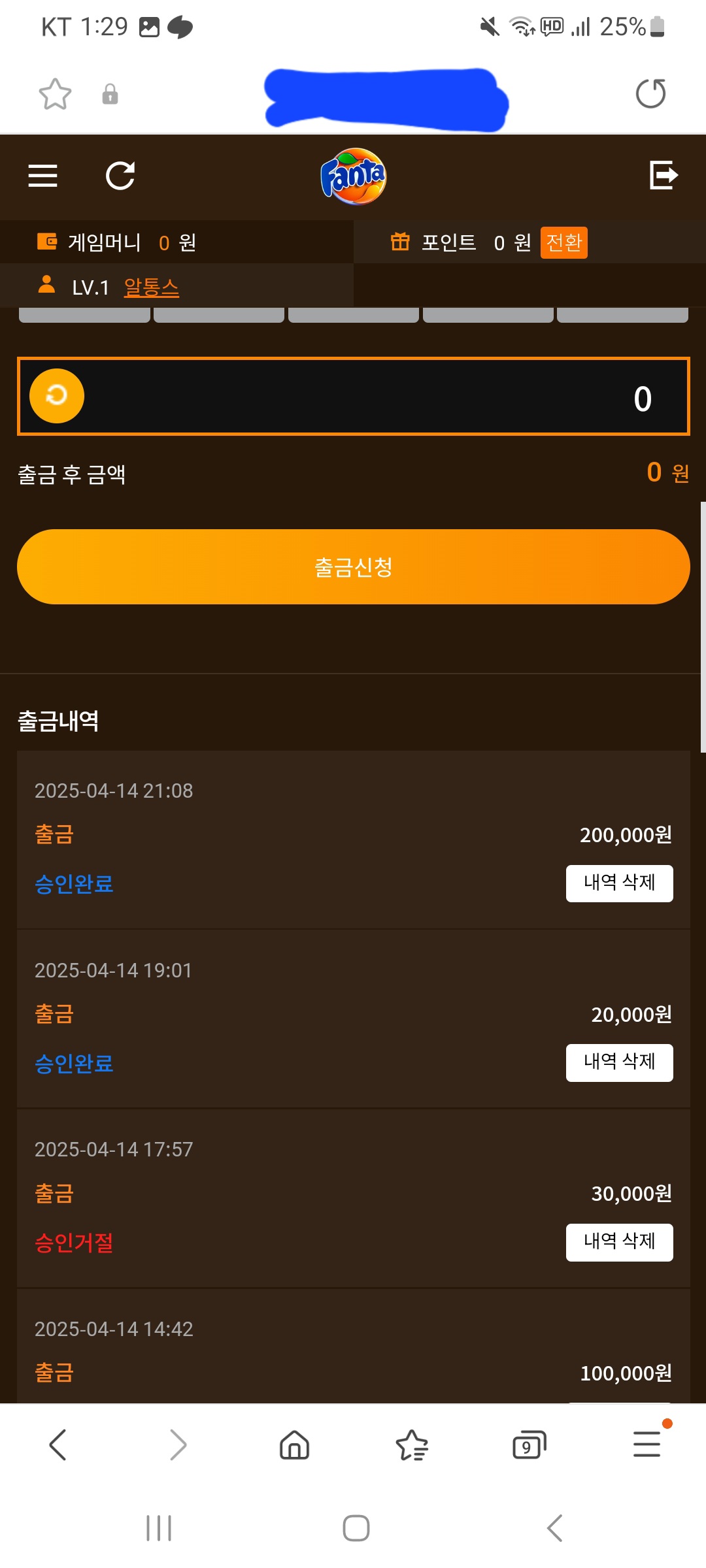The height and width of the screenshot is (1568, 706).
Task: Delete the 30,000원 rejected withdrawal record
Action: (x=619, y=1242)
